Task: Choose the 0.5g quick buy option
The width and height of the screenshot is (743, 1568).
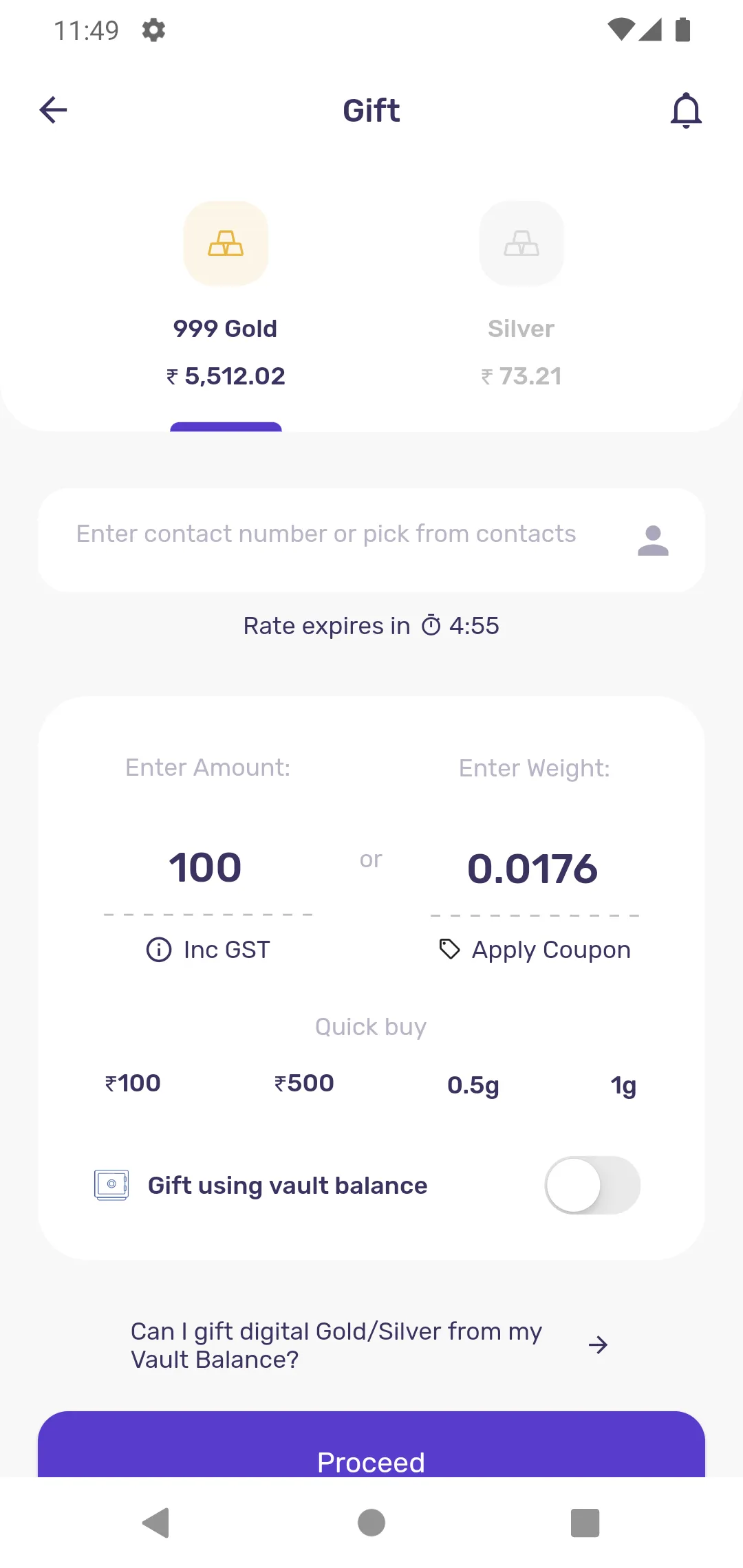Action: coord(473,1085)
